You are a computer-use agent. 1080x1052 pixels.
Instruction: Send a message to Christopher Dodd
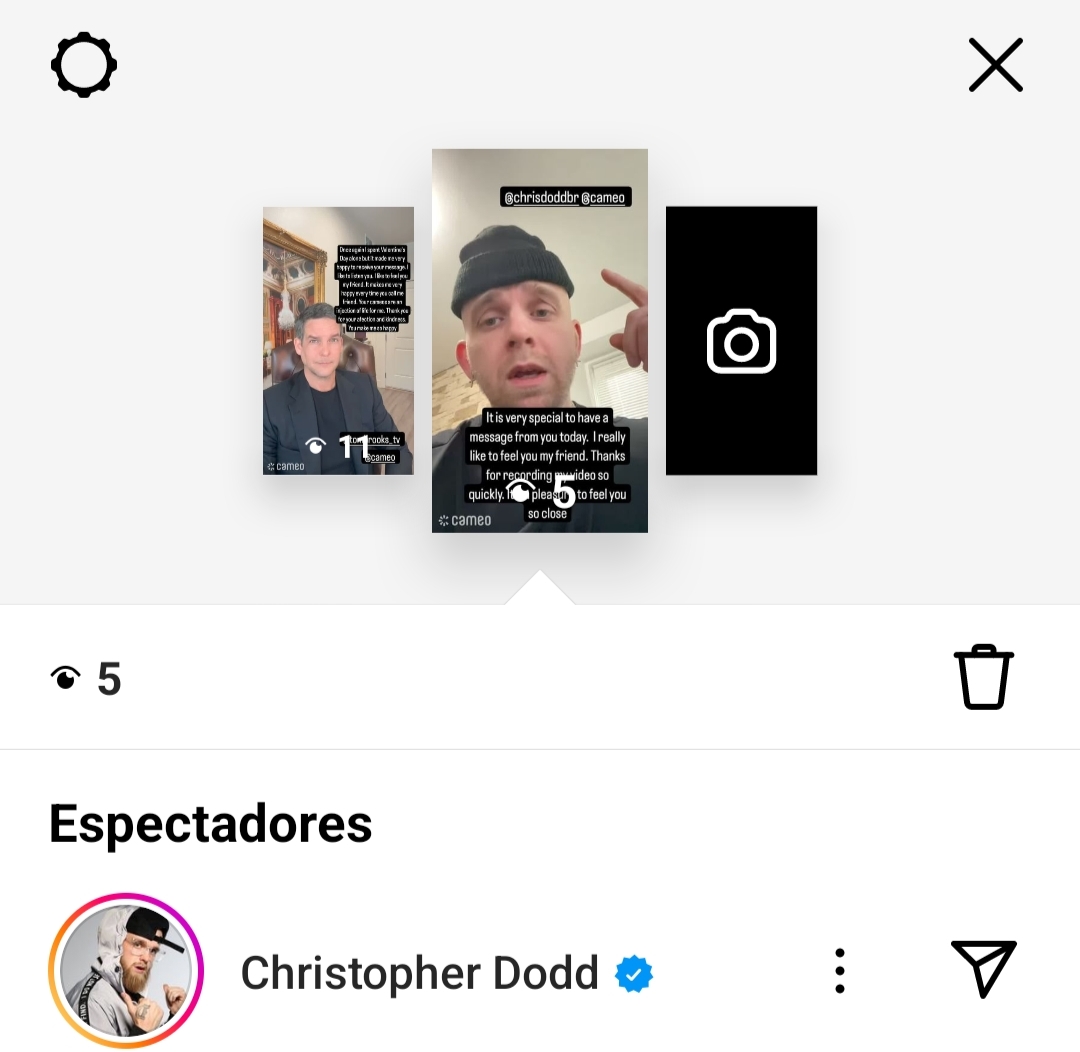(983, 968)
